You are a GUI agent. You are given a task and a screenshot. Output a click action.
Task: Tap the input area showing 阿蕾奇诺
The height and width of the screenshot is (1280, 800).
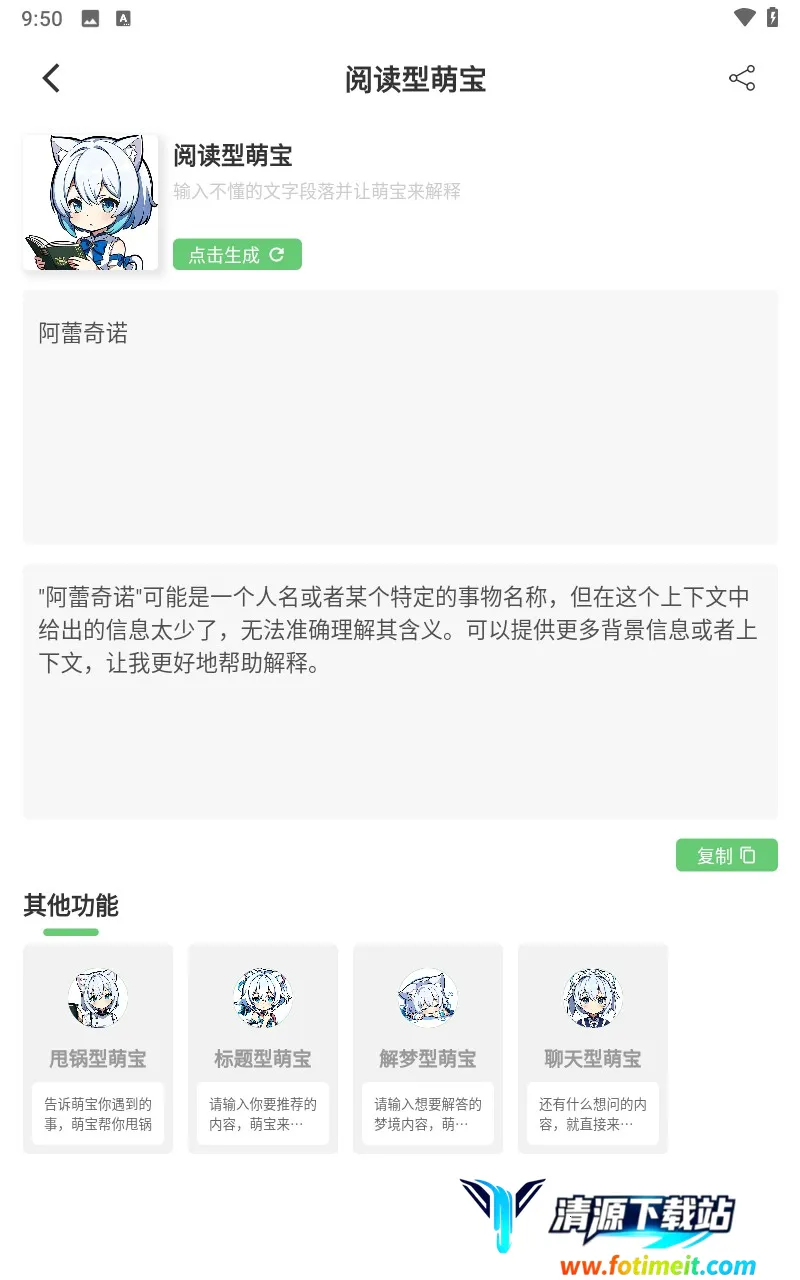[400, 415]
